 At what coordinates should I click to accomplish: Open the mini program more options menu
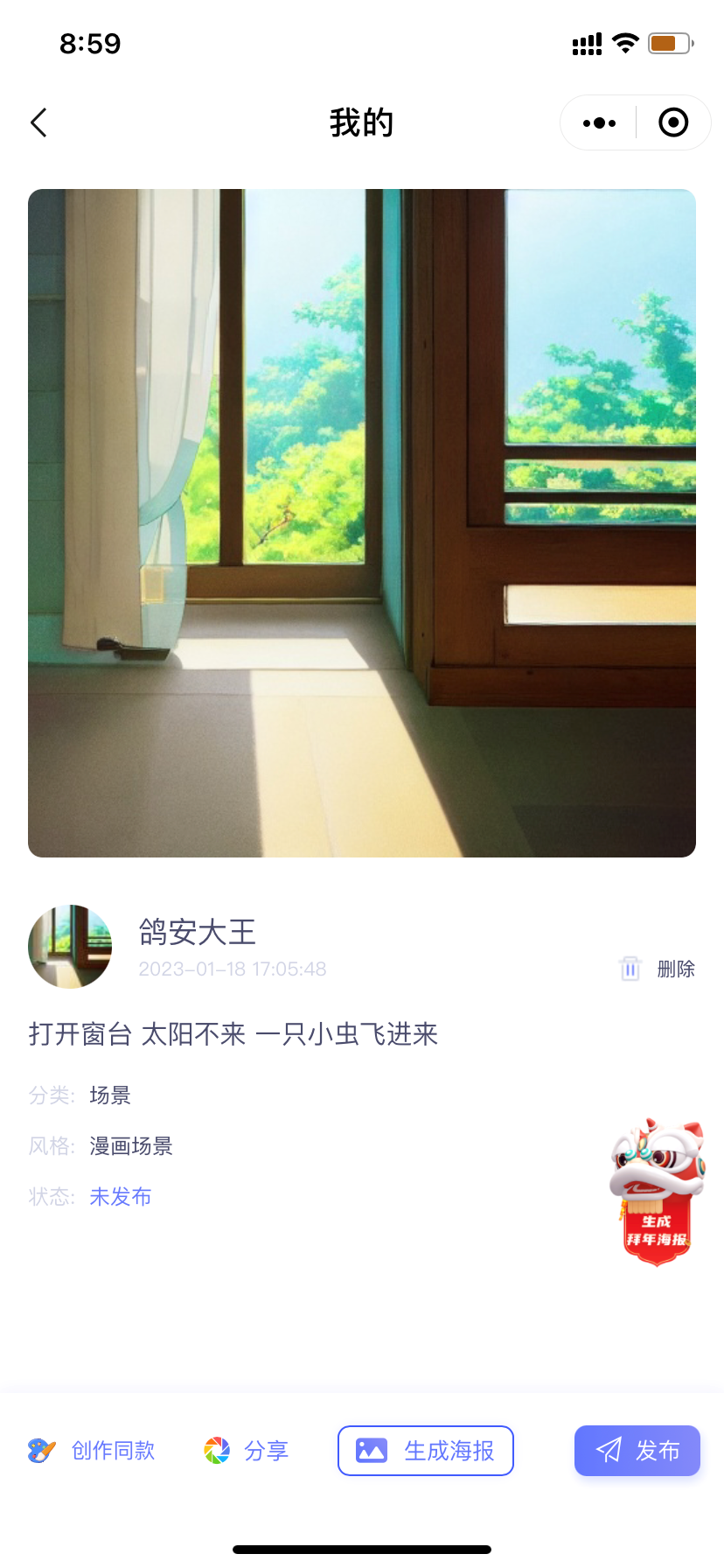coord(599,122)
